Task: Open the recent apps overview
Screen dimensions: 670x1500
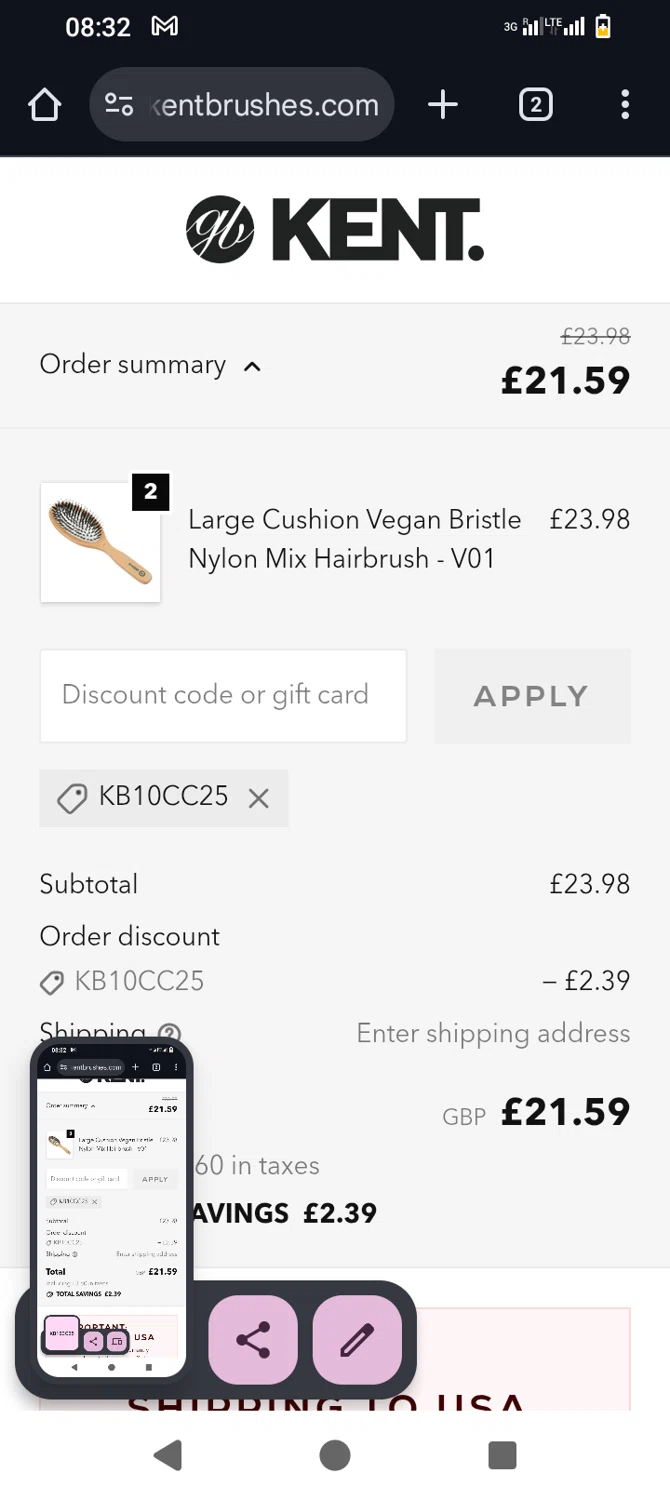Action: tap(502, 1455)
